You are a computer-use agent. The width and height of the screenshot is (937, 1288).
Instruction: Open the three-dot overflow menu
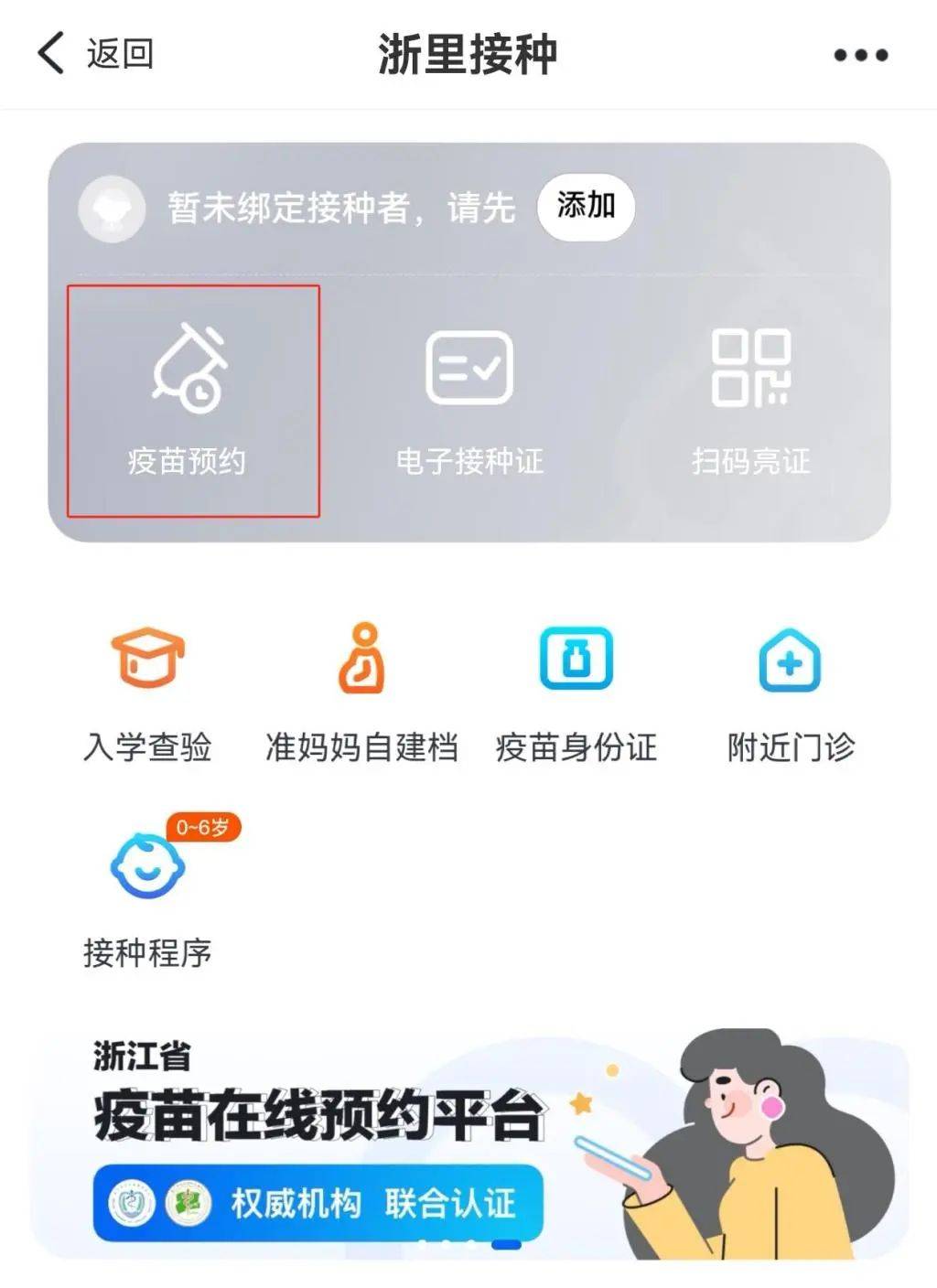coord(860,55)
